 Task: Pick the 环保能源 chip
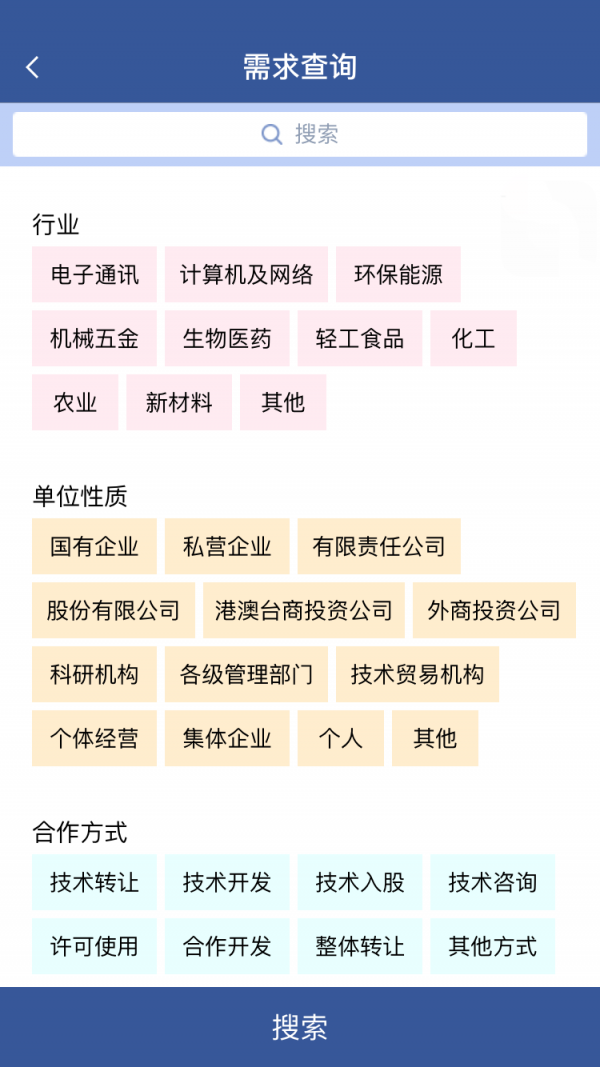point(398,274)
